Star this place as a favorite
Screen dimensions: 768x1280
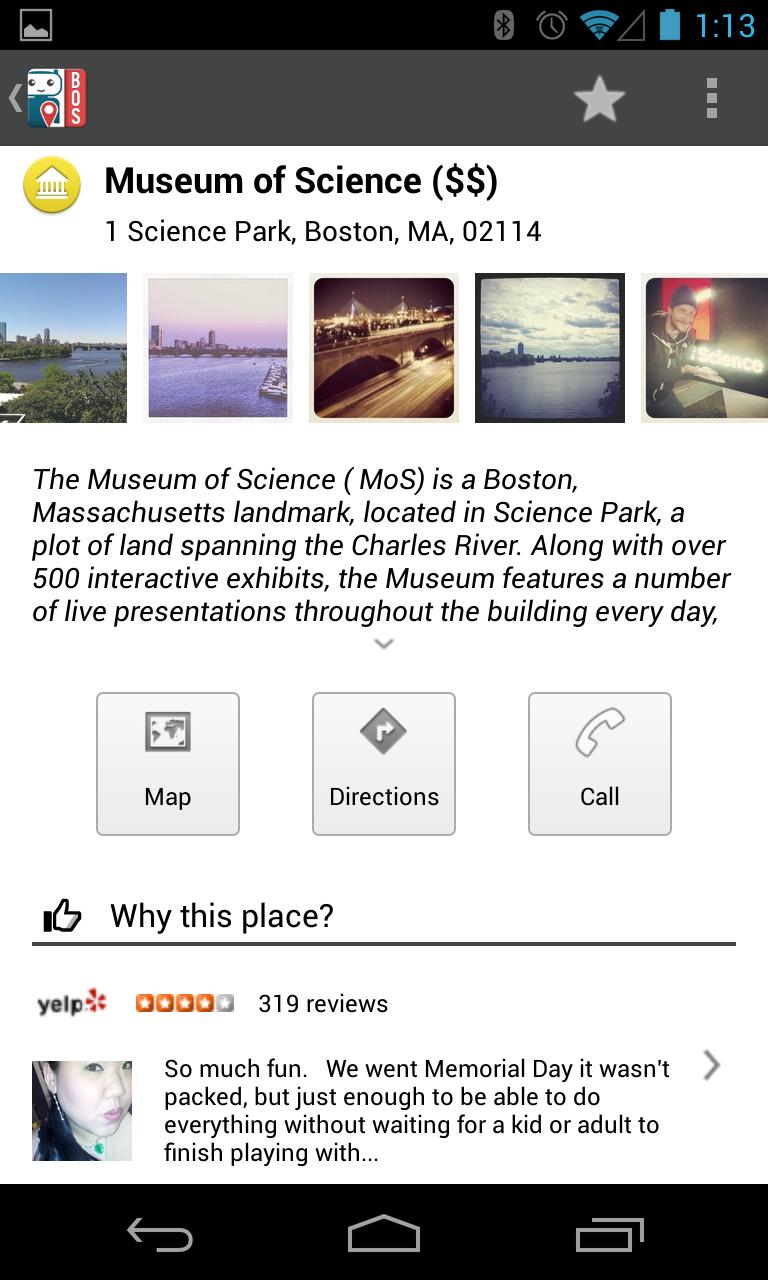[x=599, y=97]
